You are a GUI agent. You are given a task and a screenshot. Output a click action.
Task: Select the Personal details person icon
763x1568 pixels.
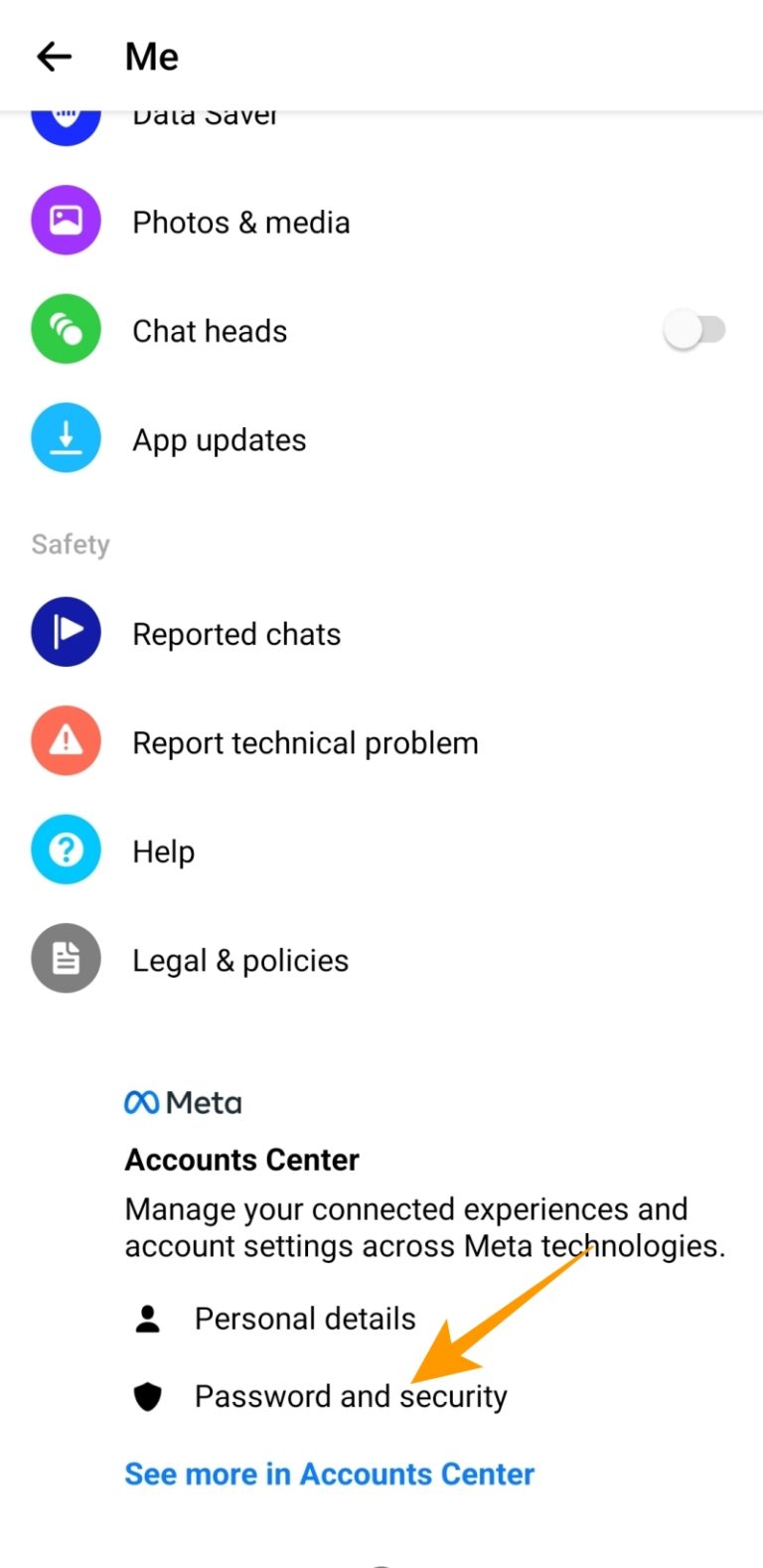[147, 1317]
